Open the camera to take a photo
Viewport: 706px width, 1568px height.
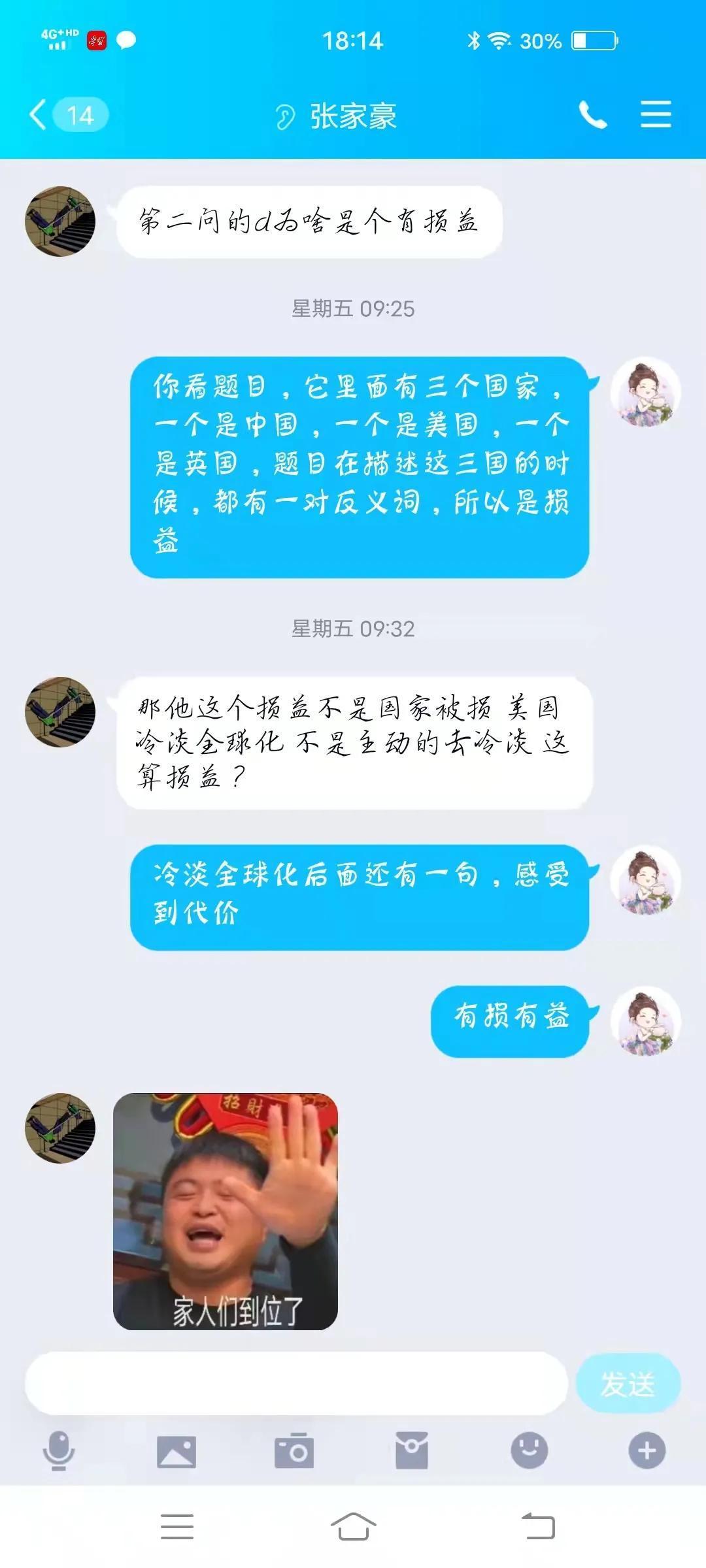tap(294, 1450)
